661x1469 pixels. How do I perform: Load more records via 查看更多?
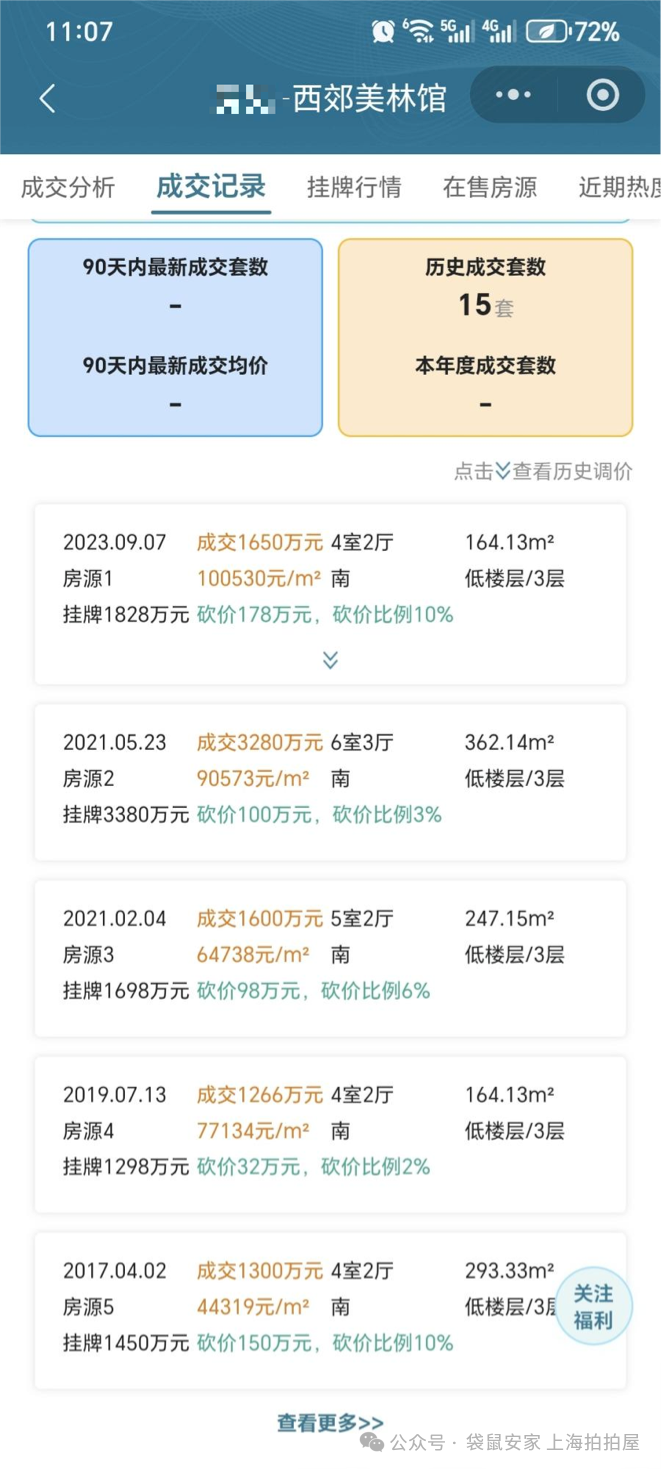tap(330, 1422)
